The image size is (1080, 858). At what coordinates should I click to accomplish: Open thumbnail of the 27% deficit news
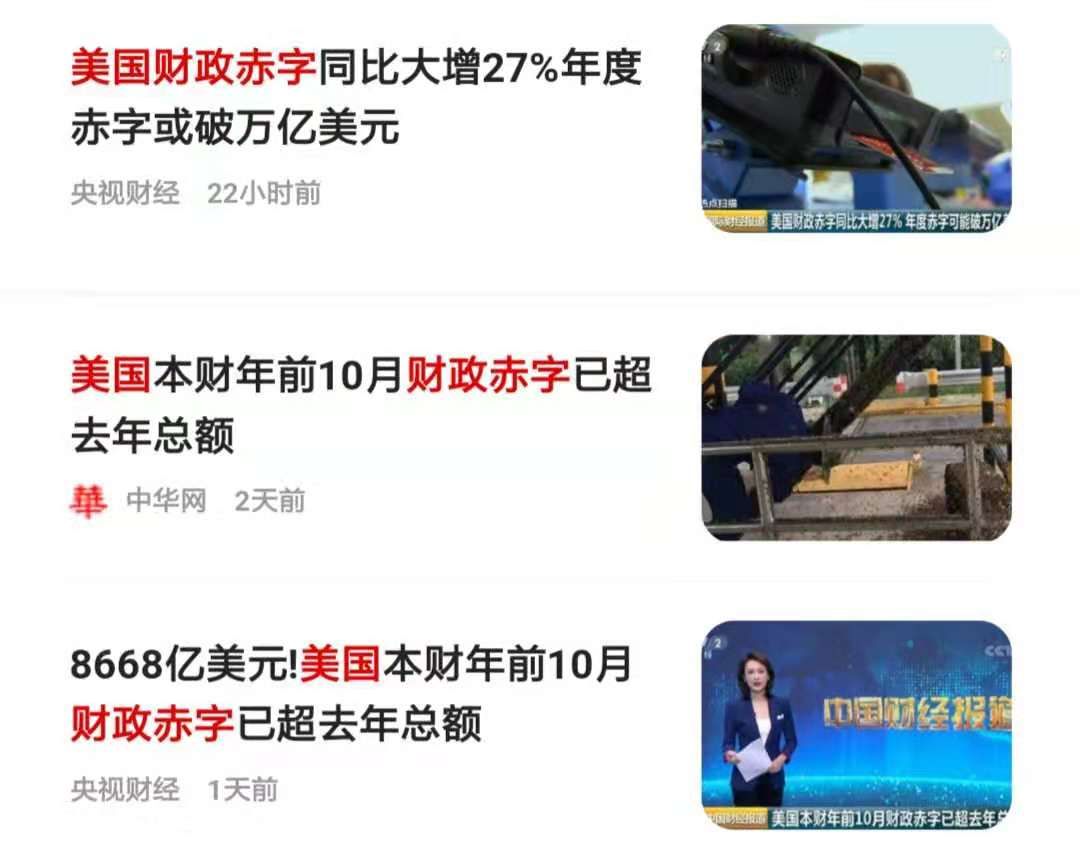tap(856, 129)
